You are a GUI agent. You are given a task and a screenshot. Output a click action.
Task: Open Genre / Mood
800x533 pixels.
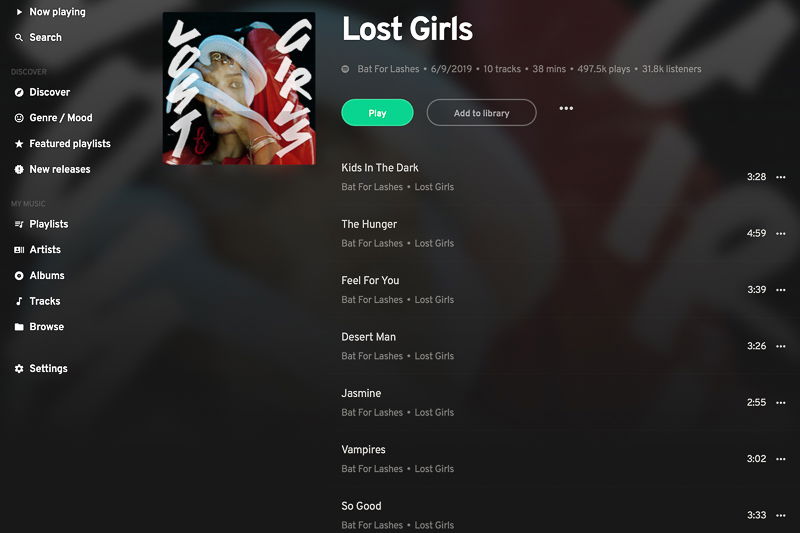[x=60, y=118]
